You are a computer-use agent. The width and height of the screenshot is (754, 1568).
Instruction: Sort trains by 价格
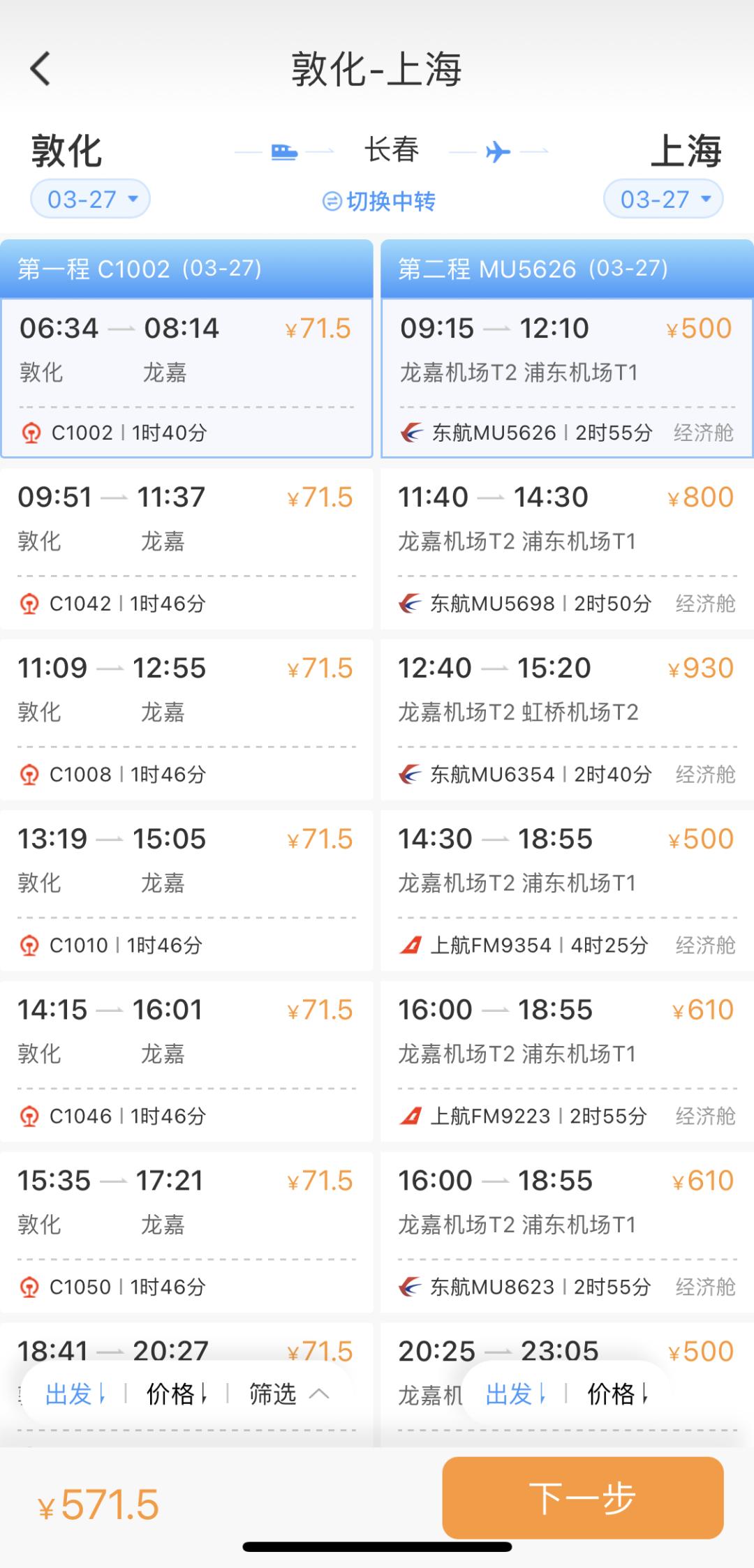[x=176, y=1394]
